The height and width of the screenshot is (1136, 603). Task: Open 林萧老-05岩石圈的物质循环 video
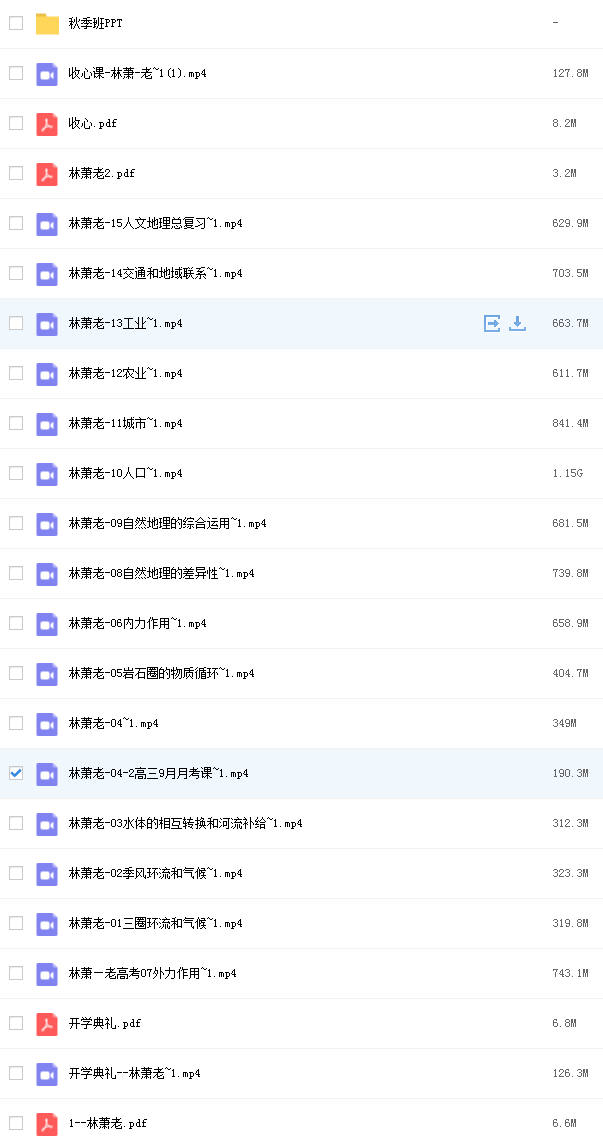[161, 673]
